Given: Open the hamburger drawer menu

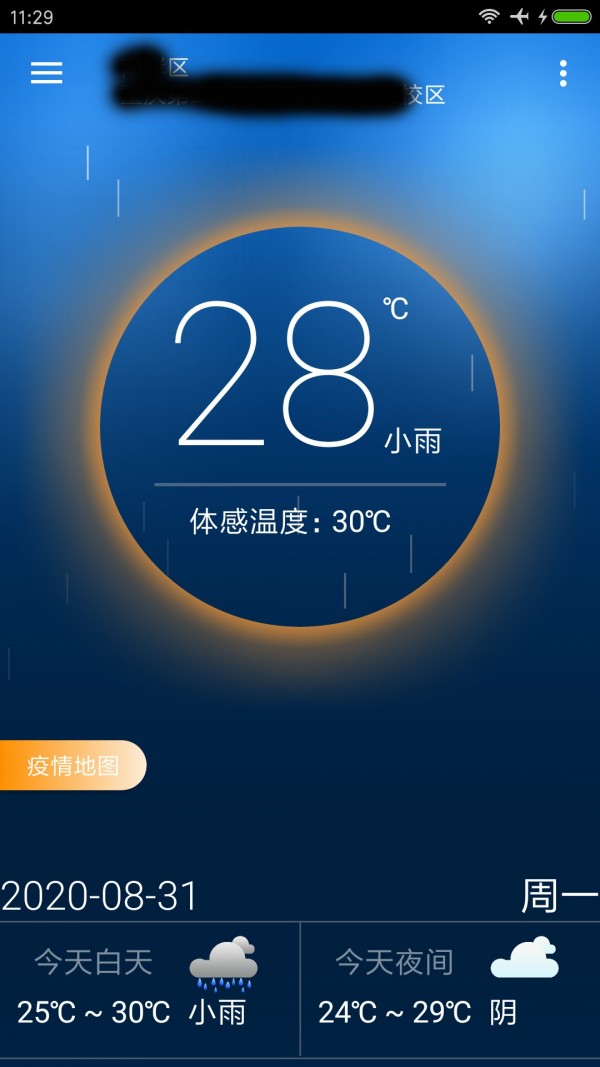Looking at the screenshot, I should [47, 73].
